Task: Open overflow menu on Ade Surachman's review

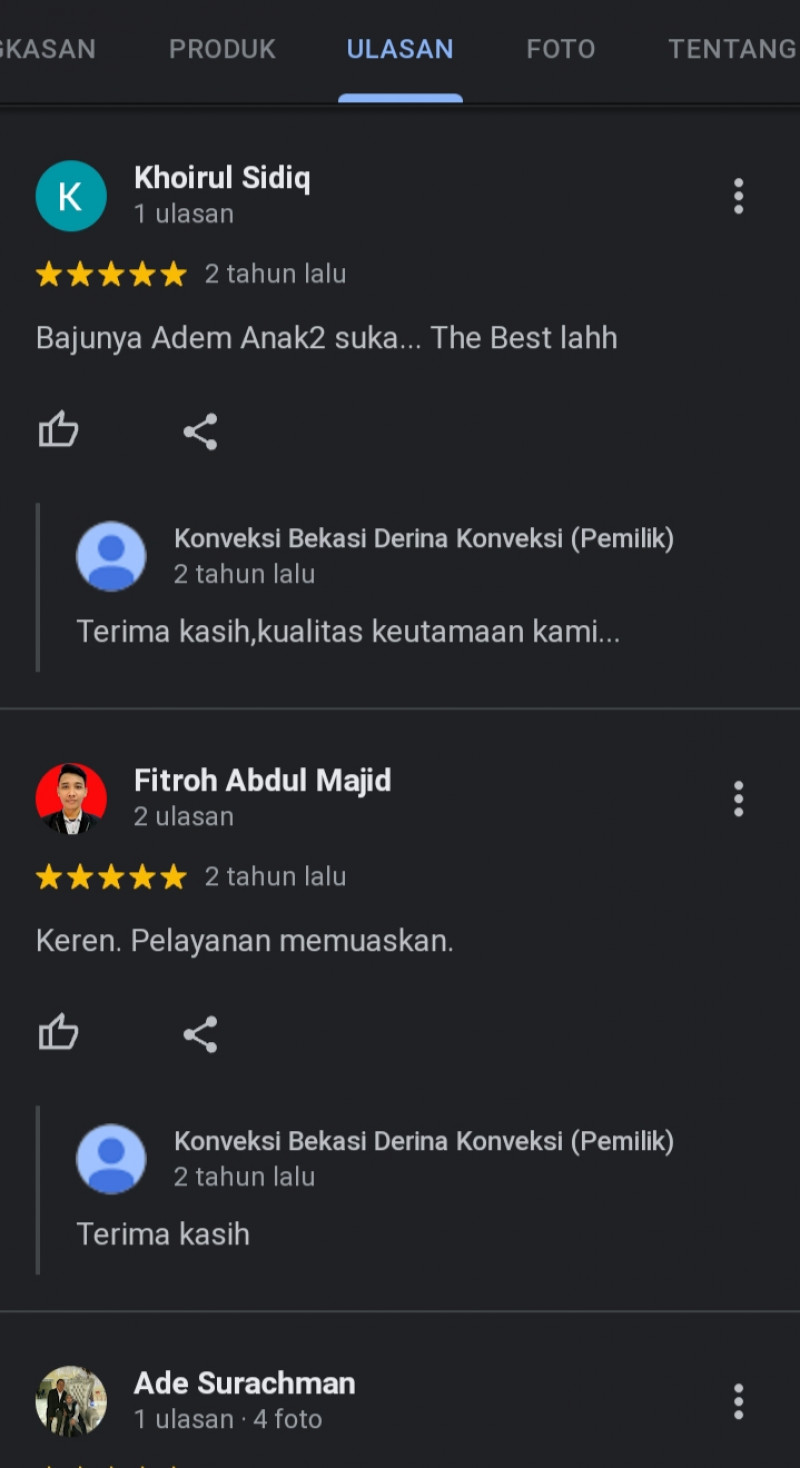Action: [x=738, y=1401]
